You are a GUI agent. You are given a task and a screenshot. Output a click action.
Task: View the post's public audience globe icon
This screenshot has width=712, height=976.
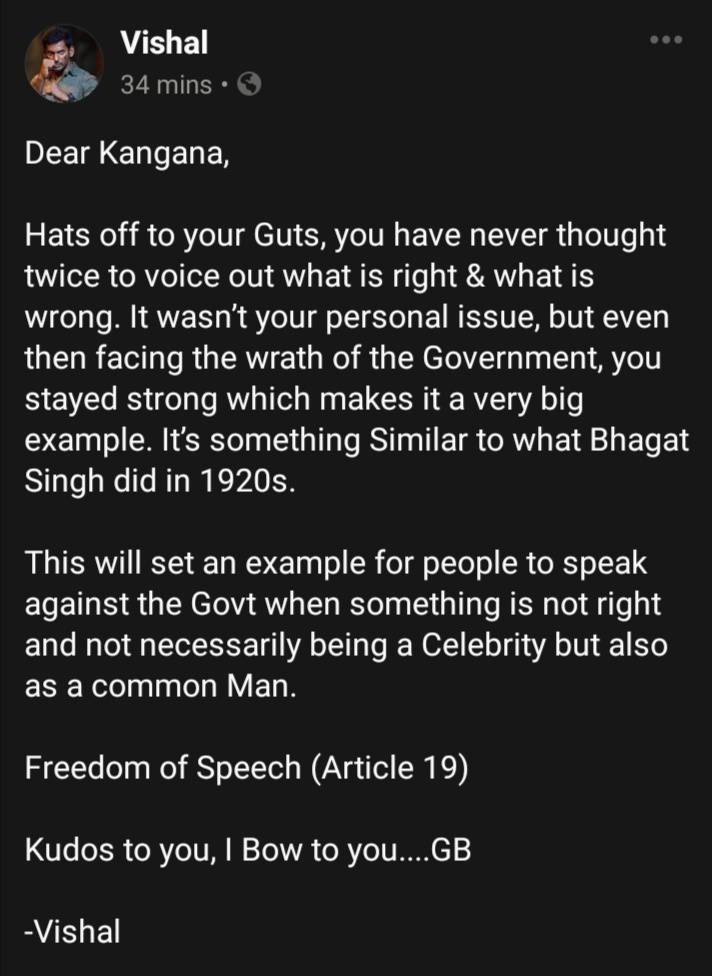251,86
